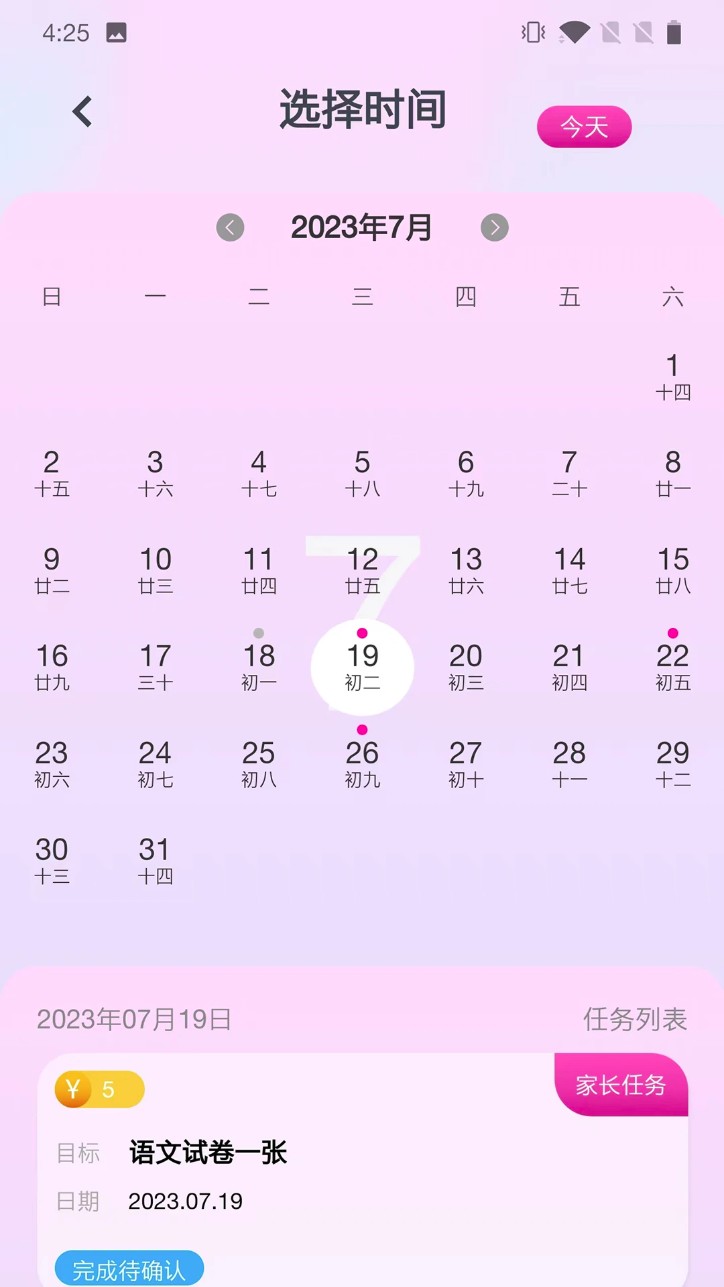Select July 9 on the calendar
This screenshot has width=724, height=1287.
pyautogui.click(x=52, y=570)
